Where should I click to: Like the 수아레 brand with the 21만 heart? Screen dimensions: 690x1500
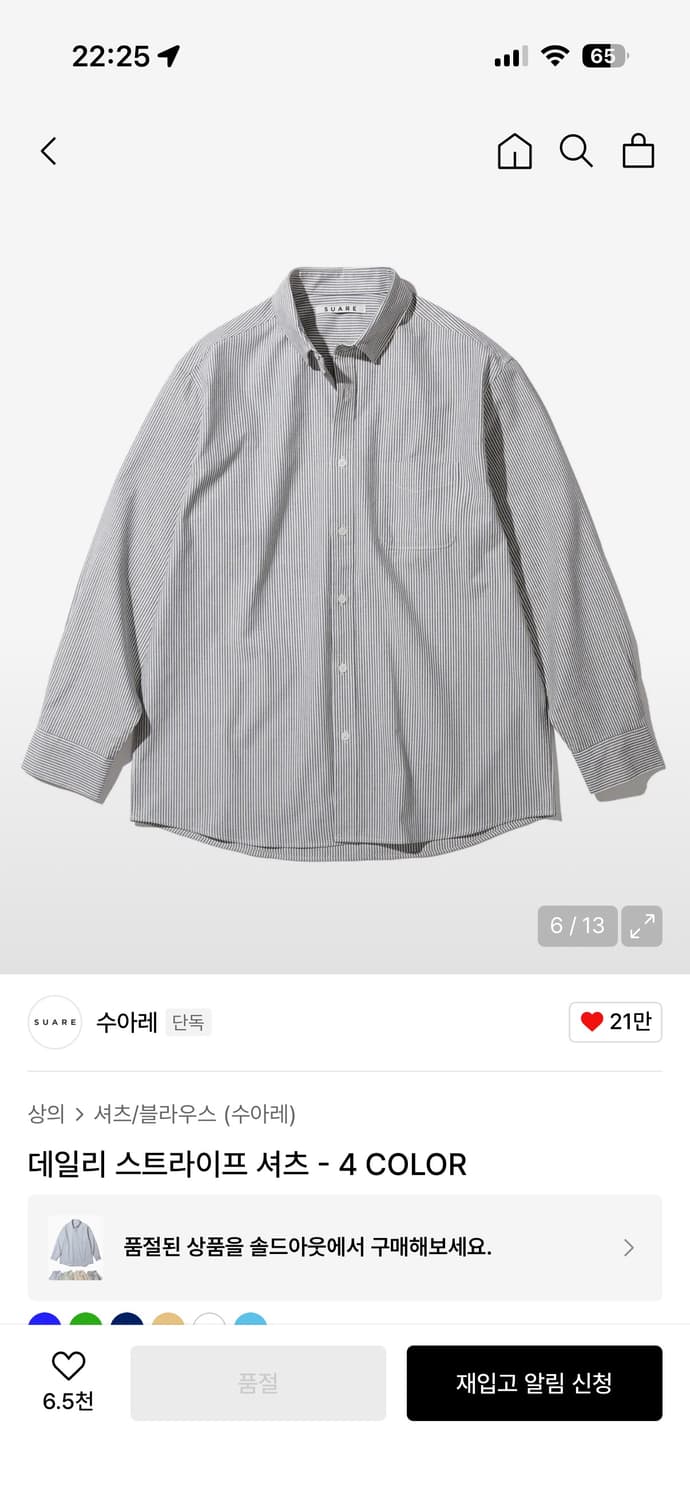615,1022
